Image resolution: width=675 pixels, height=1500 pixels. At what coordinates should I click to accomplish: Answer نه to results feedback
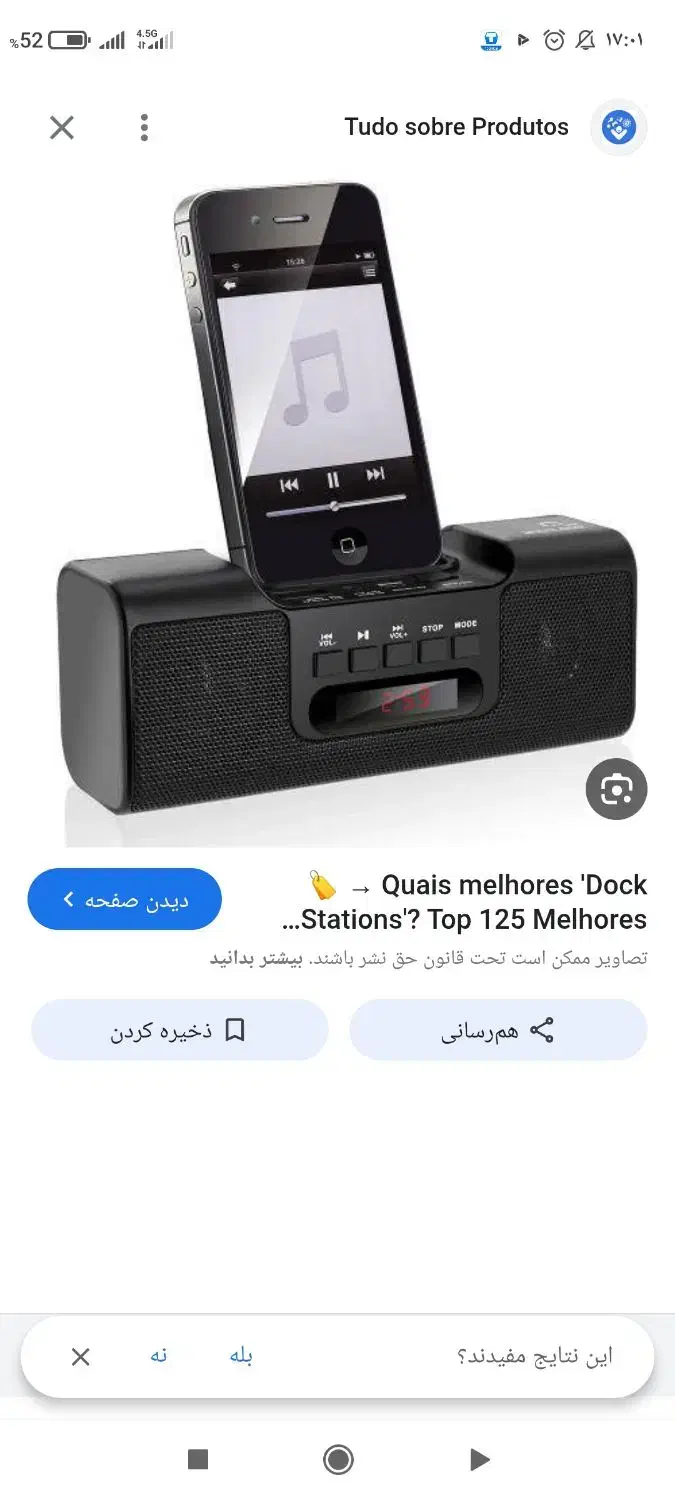159,1356
